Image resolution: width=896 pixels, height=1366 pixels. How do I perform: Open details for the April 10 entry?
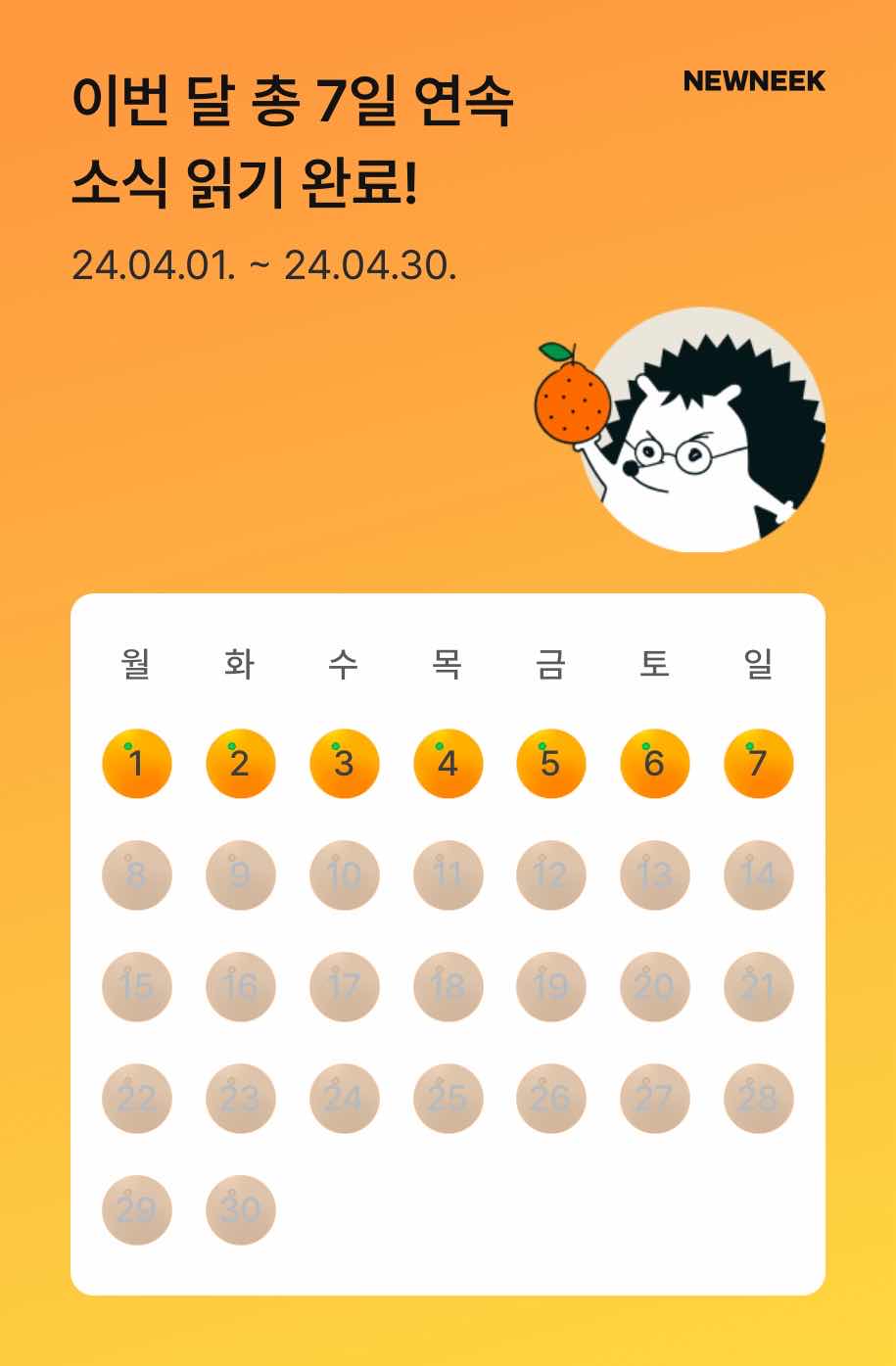(345, 874)
